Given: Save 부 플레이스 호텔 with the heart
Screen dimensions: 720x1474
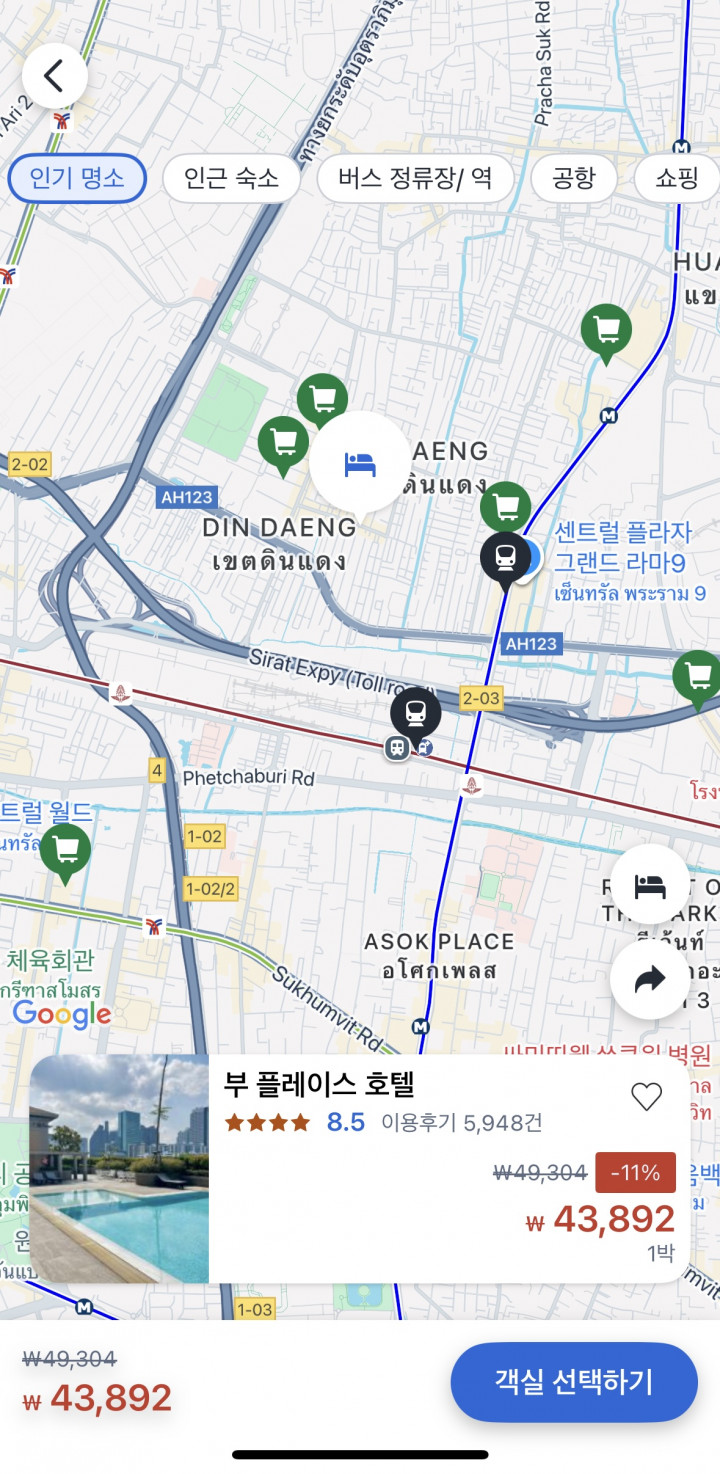Looking at the screenshot, I should pos(646,1097).
